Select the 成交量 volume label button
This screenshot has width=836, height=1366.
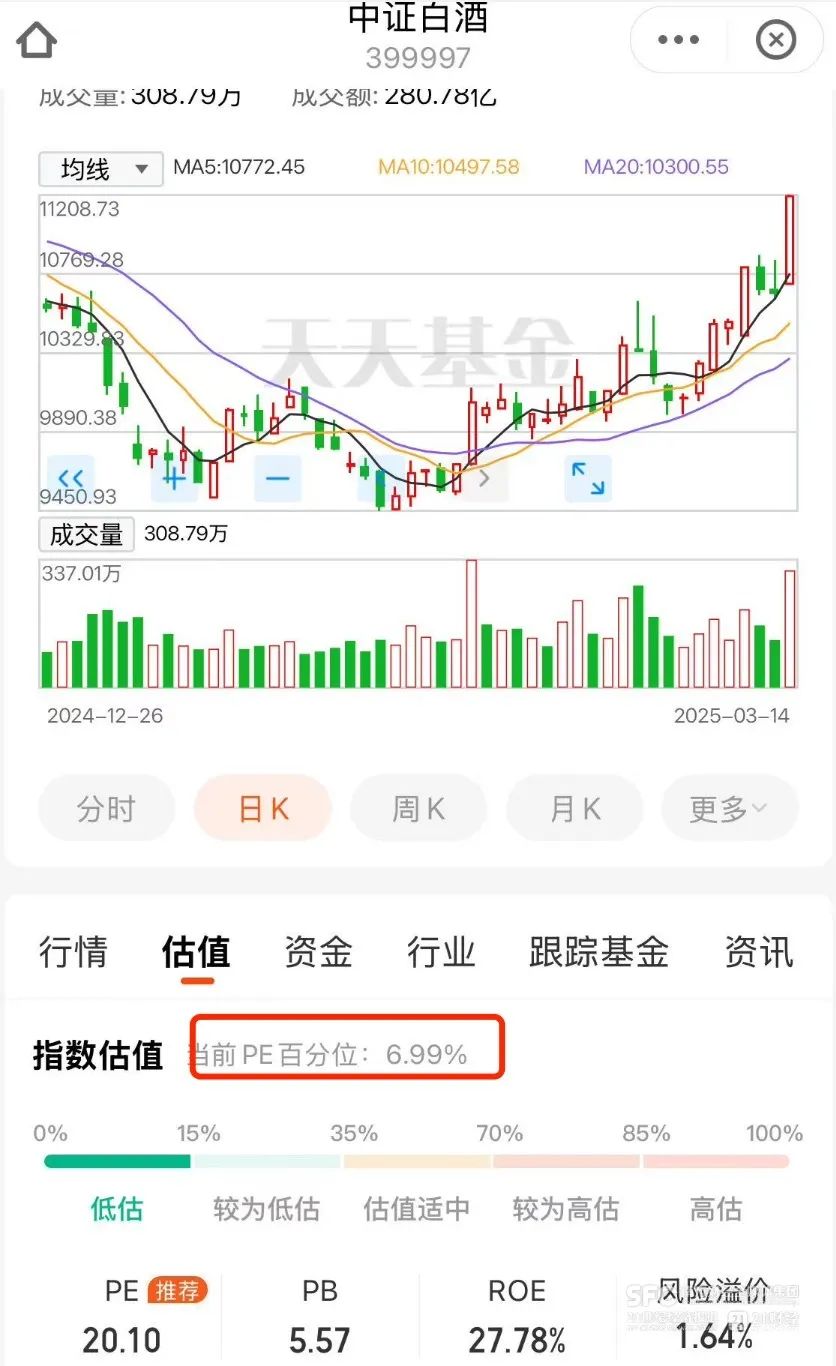86,534
